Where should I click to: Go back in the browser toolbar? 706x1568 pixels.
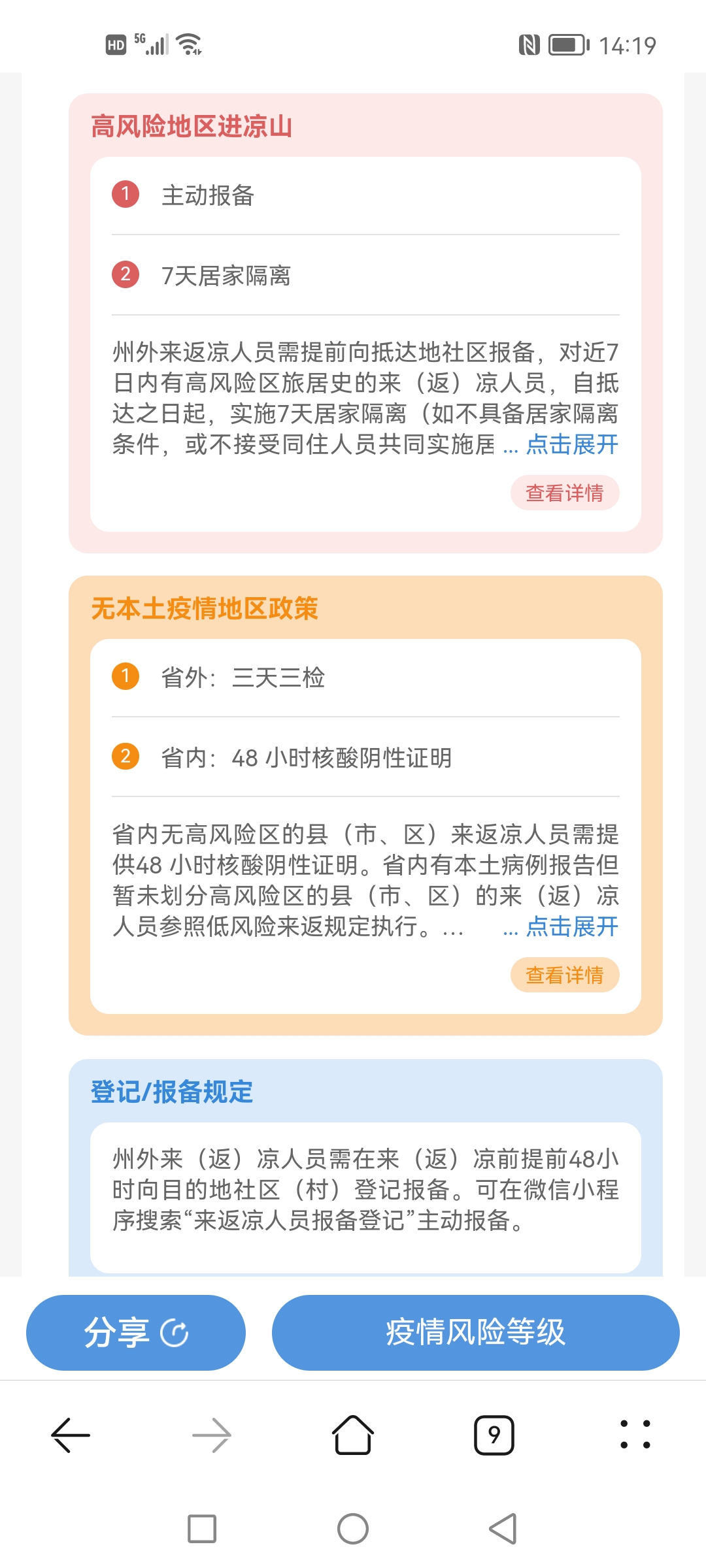tap(71, 1435)
